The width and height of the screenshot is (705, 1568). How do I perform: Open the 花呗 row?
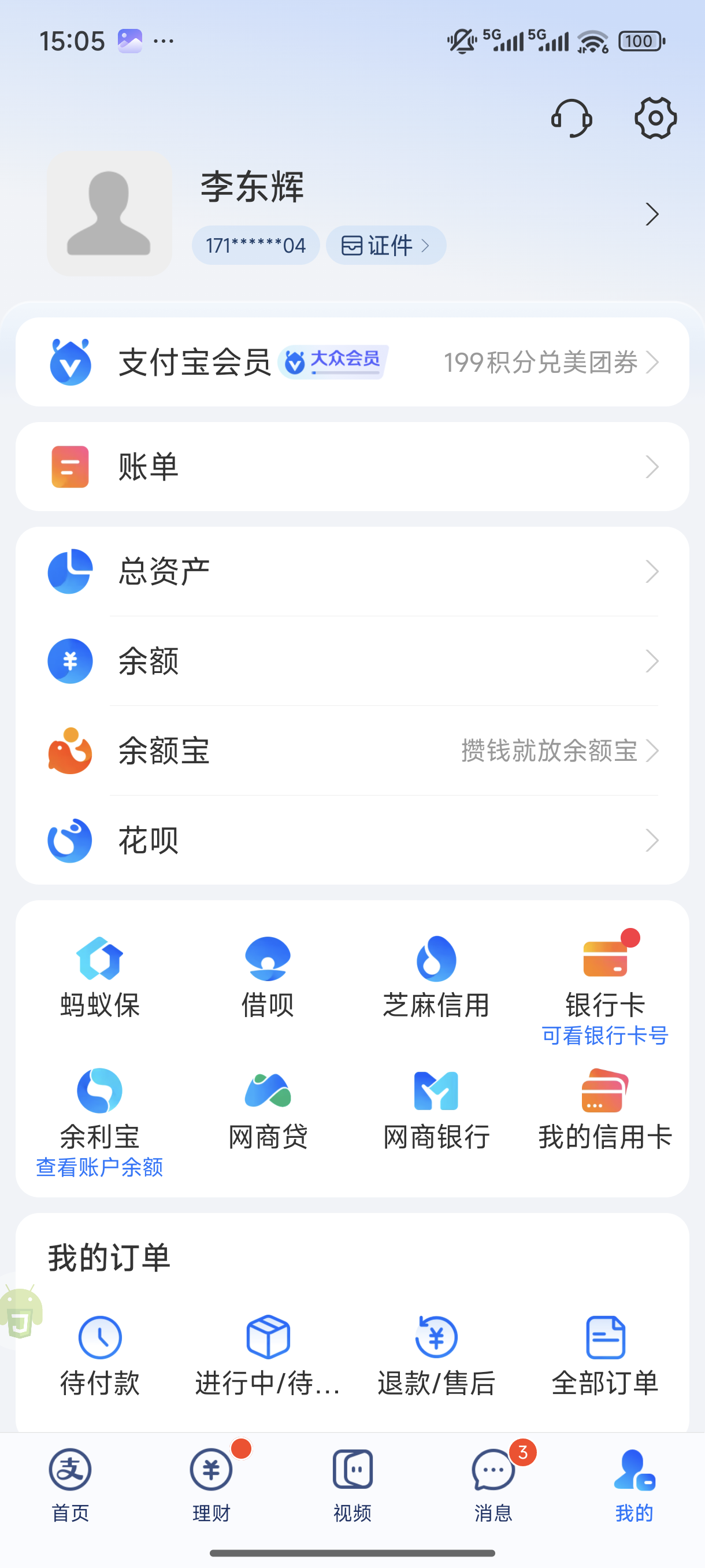[x=352, y=840]
